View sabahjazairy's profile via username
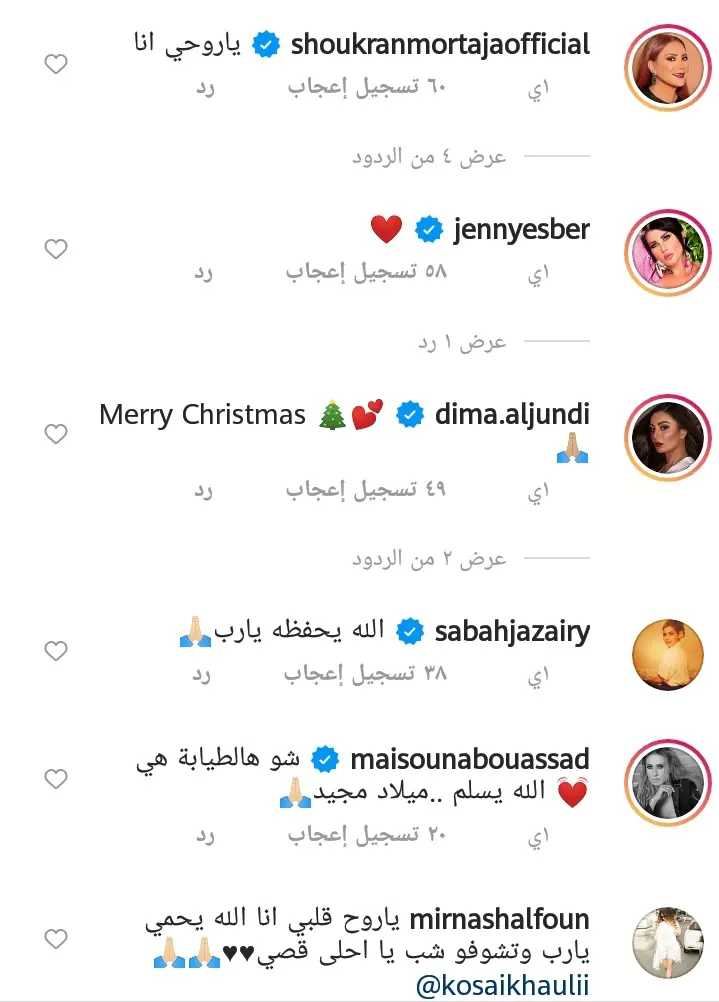This screenshot has width=719, height=1002. (x=511, y=631)
